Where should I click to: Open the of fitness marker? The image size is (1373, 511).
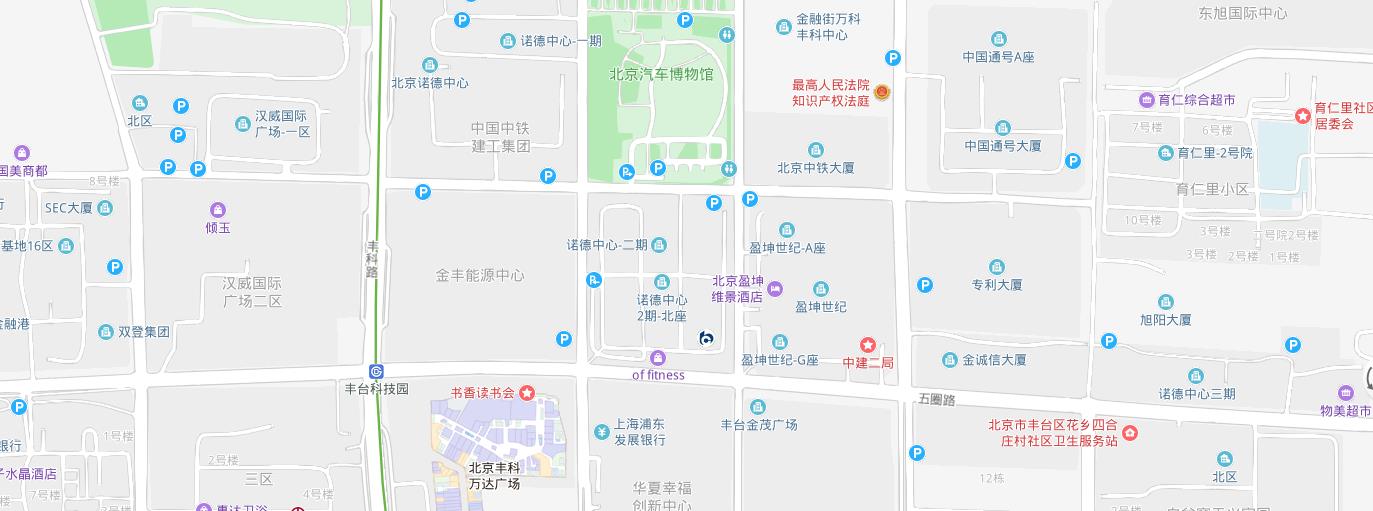pos(658,358)
